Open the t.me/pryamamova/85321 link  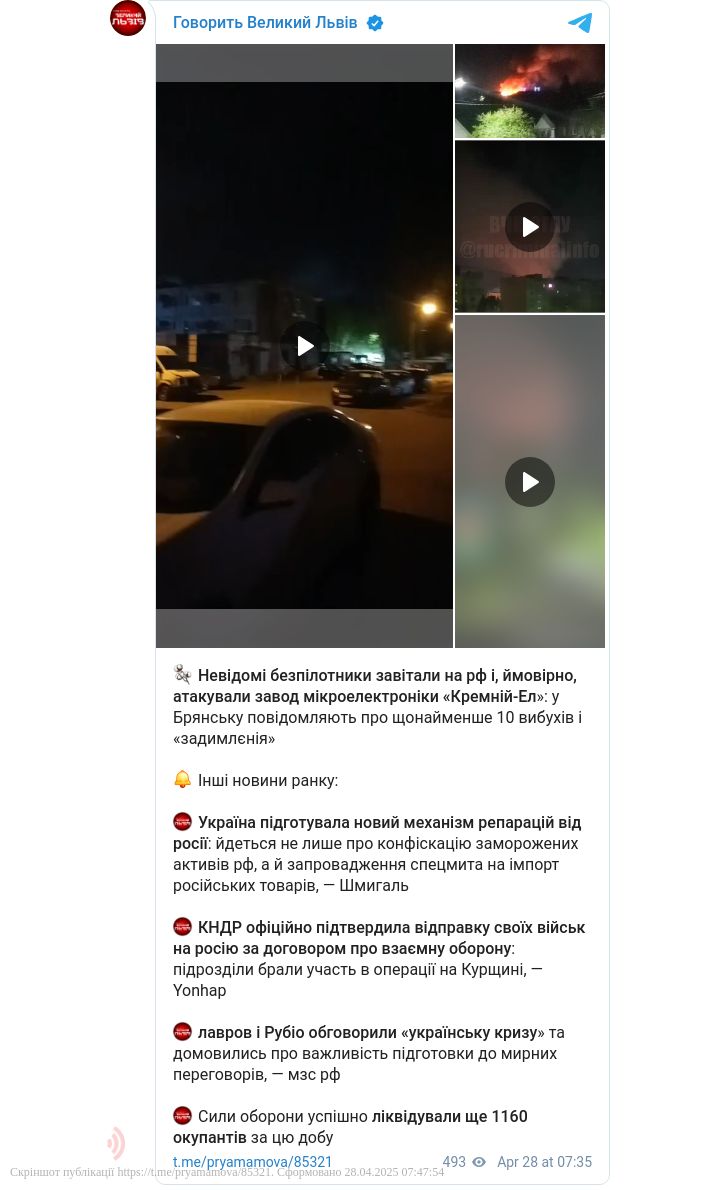tap(252, 1162)
